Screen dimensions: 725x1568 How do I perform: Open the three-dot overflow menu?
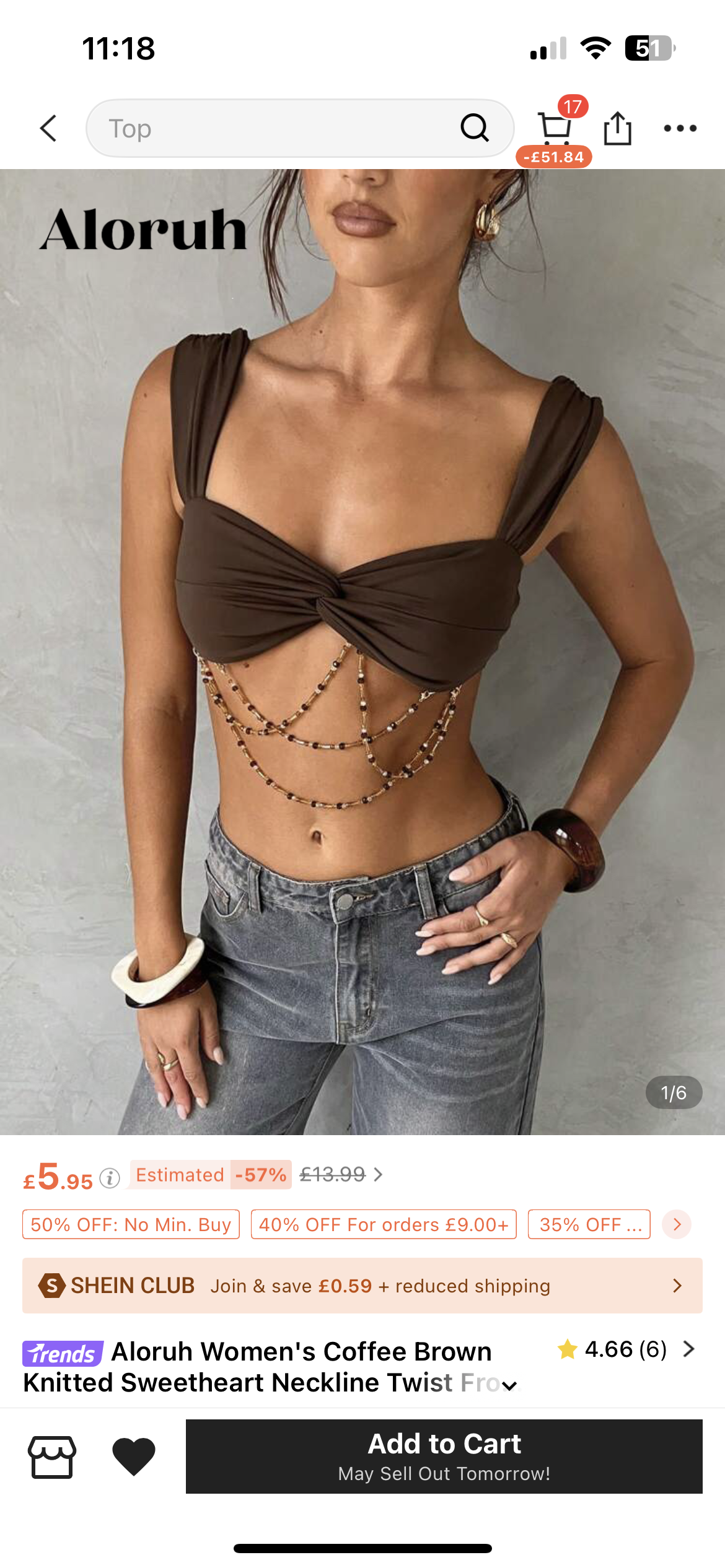[x=680, y=129]
